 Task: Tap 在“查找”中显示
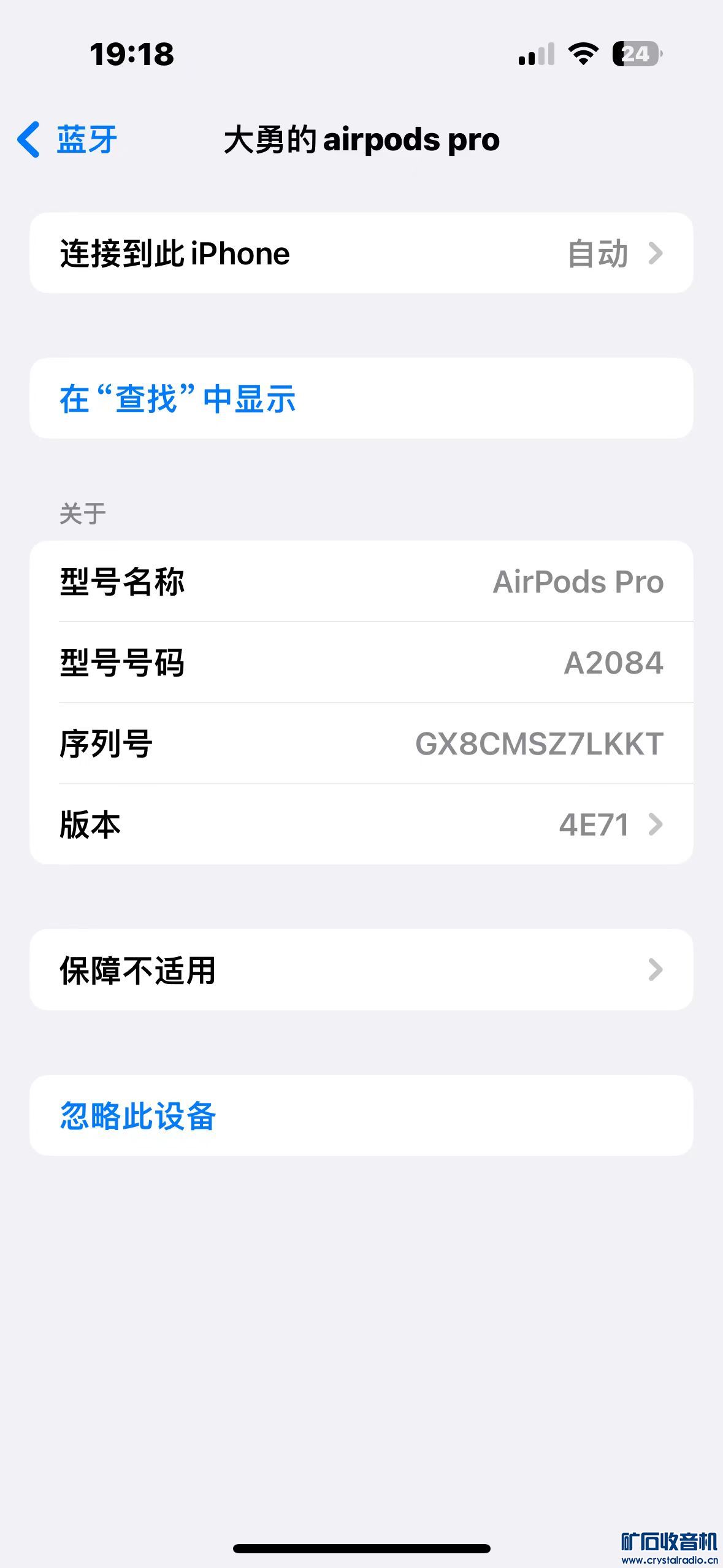click(x=178, y=399)
